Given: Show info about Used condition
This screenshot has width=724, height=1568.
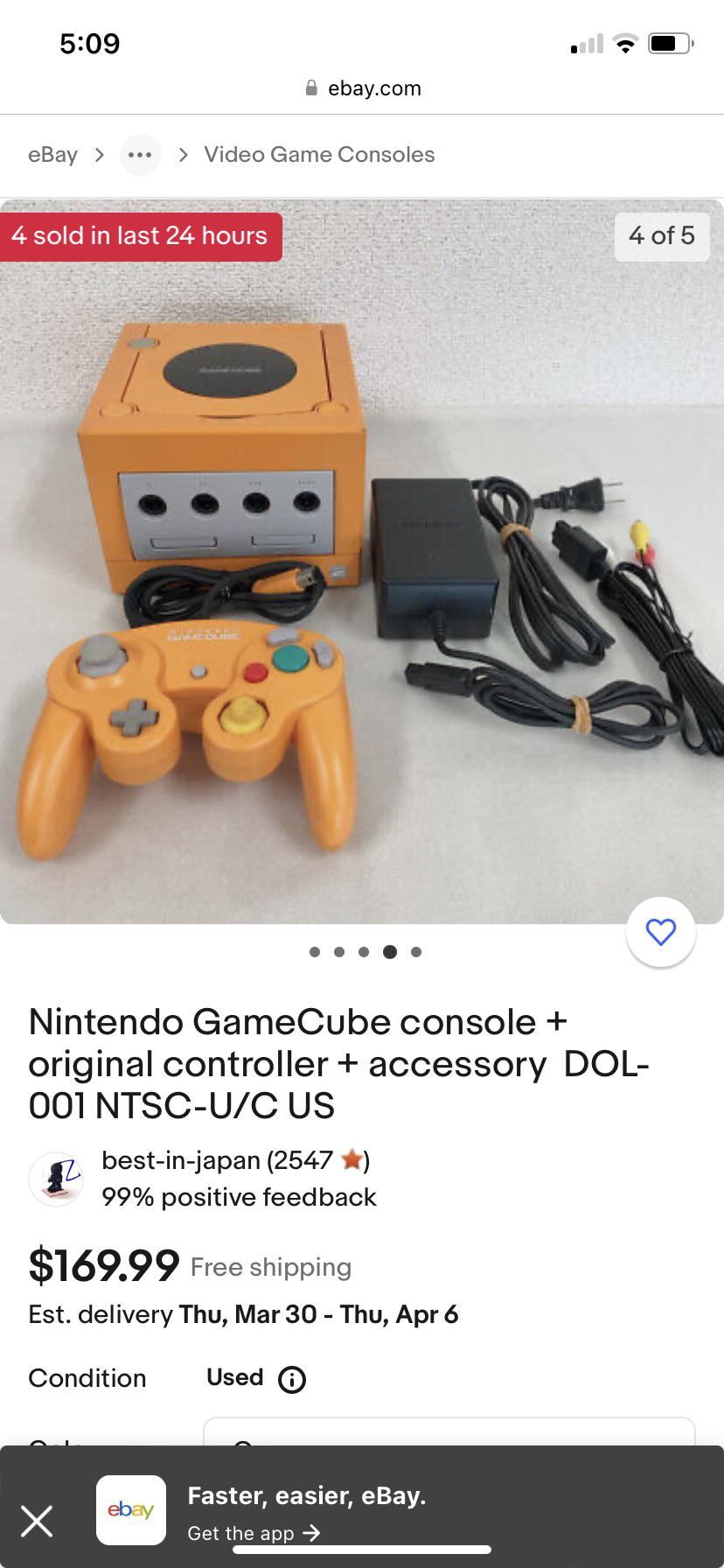Looking at the screenshot, I should 292,1380.
